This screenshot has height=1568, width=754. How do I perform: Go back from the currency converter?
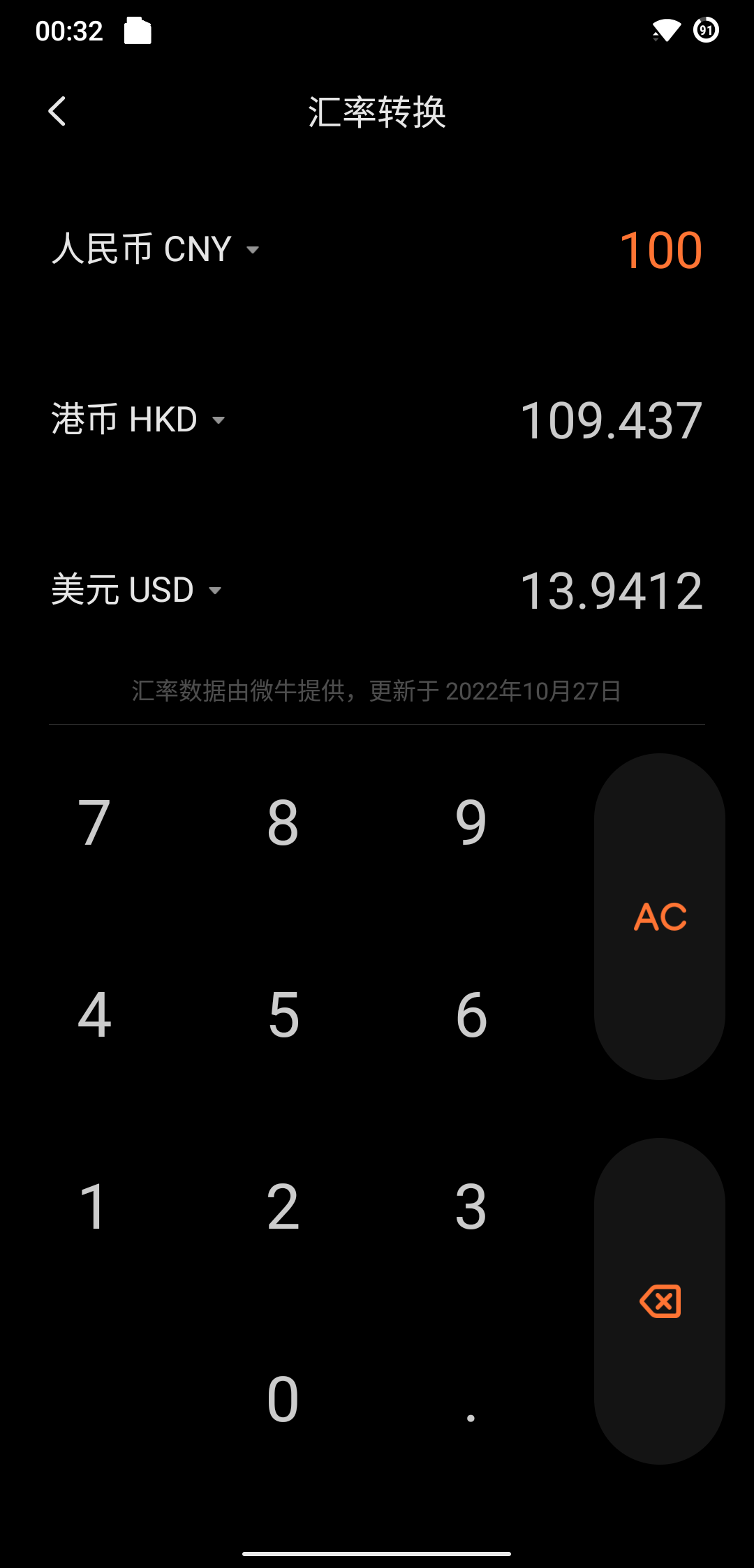pos(57,112)
